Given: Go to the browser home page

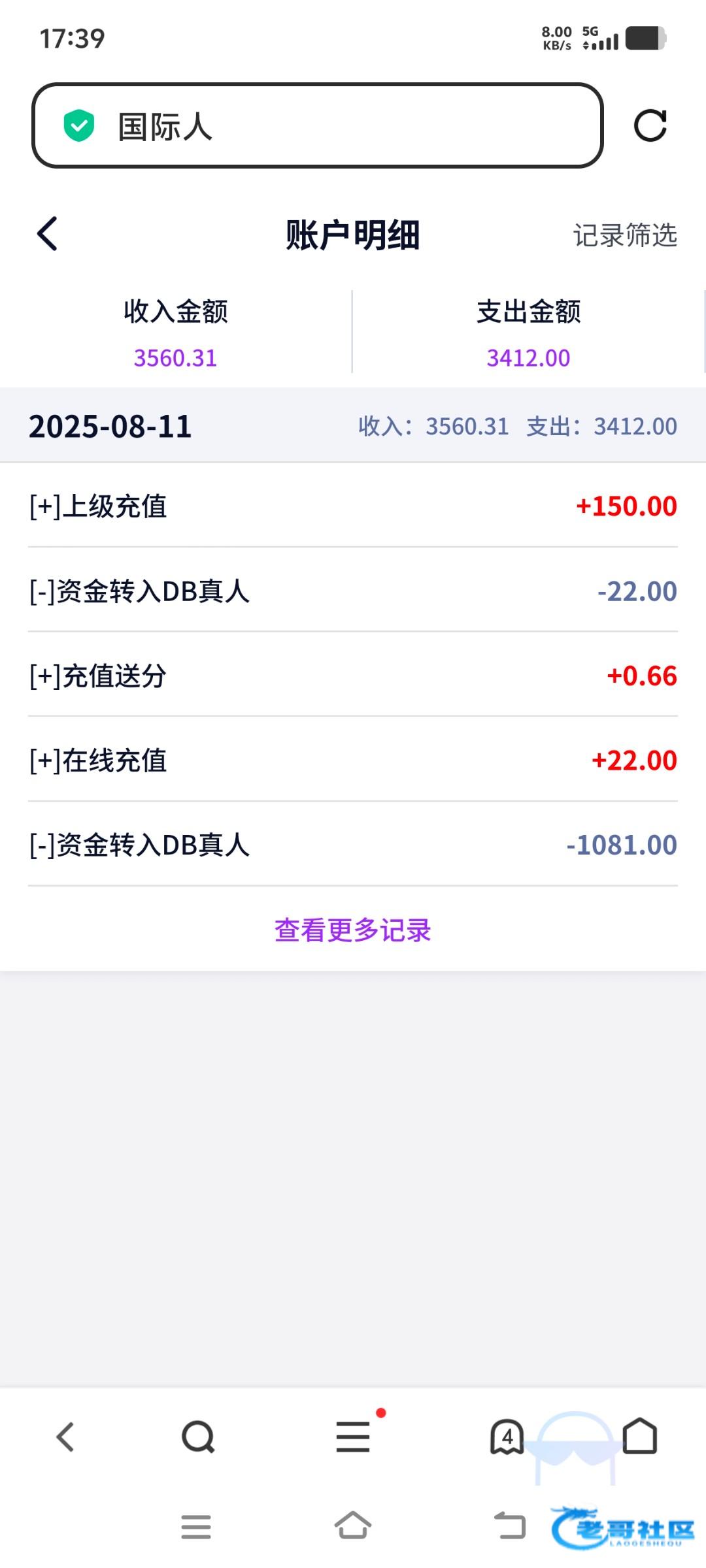Looking at the screenshot, I should pyautogui.click(x=640, y=1436).
